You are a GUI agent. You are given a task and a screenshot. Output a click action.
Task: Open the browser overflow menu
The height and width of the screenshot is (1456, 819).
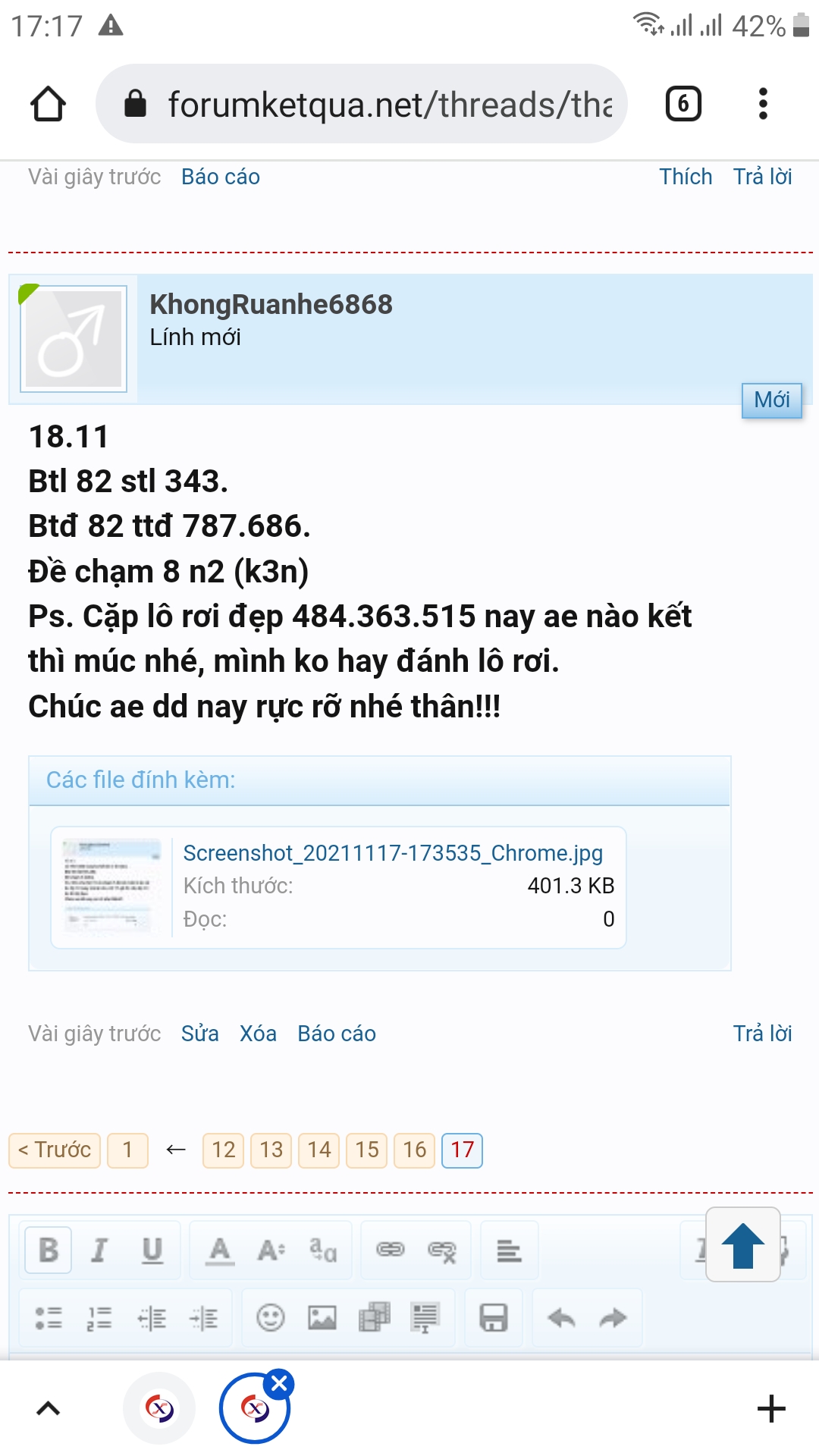pyautogui.click(x=763, y=104)
